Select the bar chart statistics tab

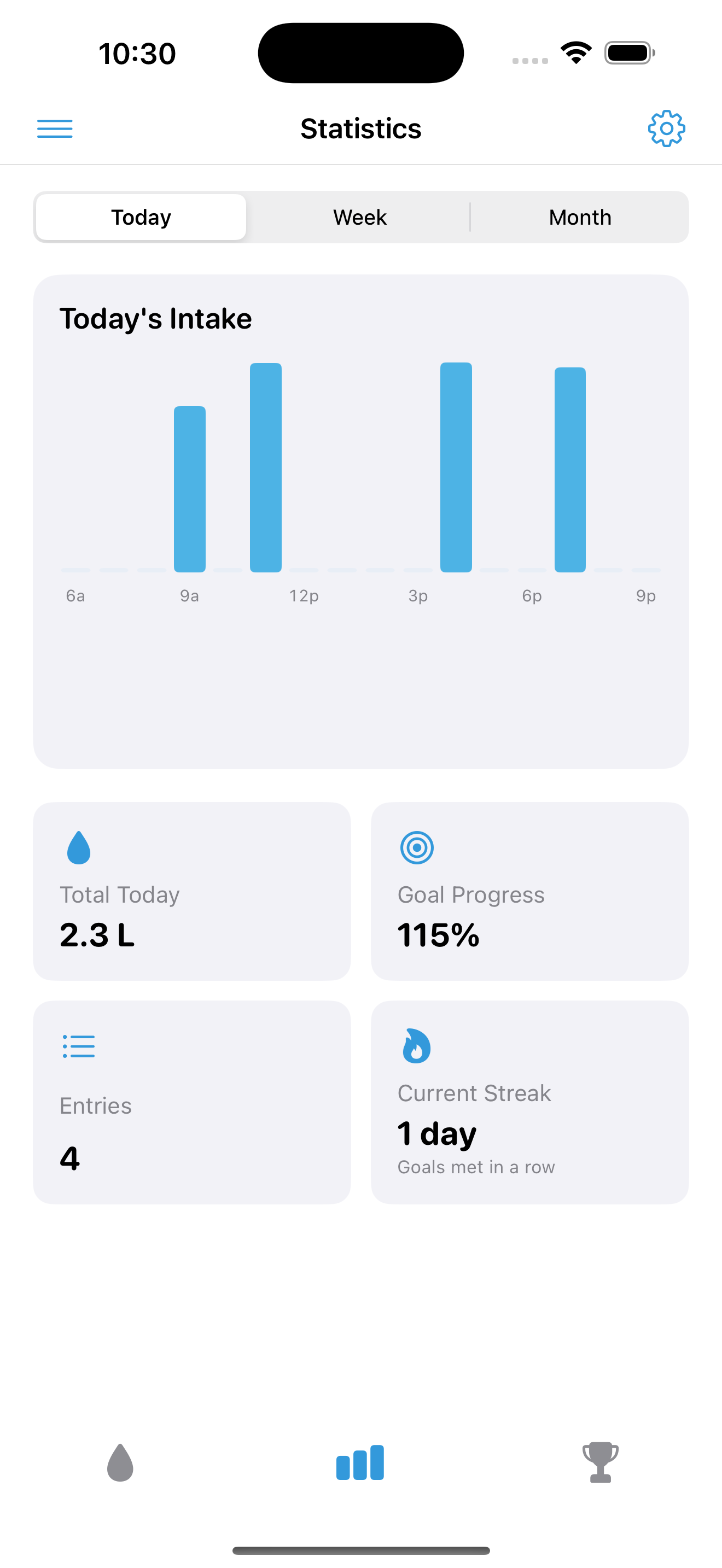pos(360,1462)
